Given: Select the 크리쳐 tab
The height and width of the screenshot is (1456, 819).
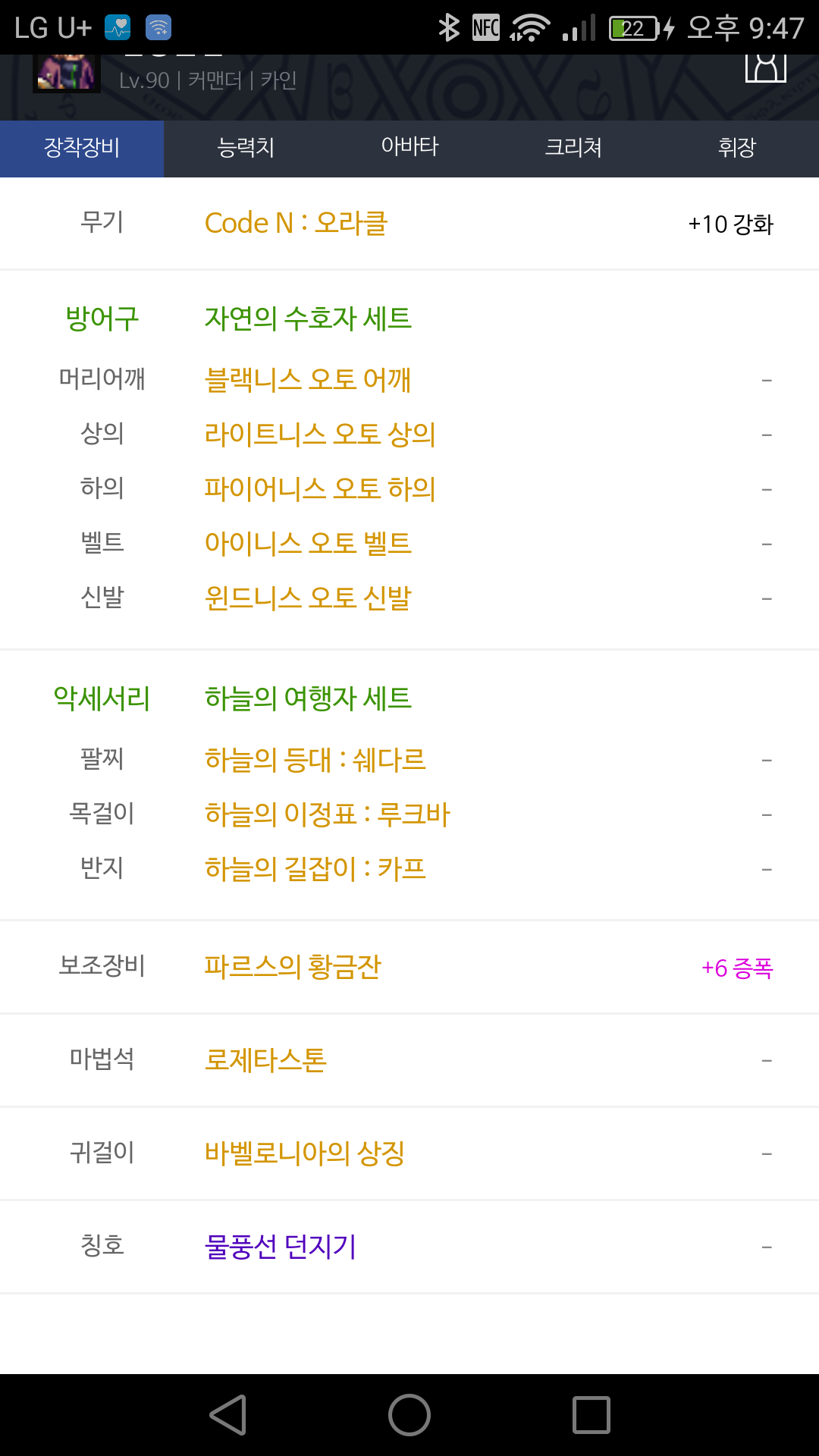Looking at the screenshot, I should pos(573,148).
